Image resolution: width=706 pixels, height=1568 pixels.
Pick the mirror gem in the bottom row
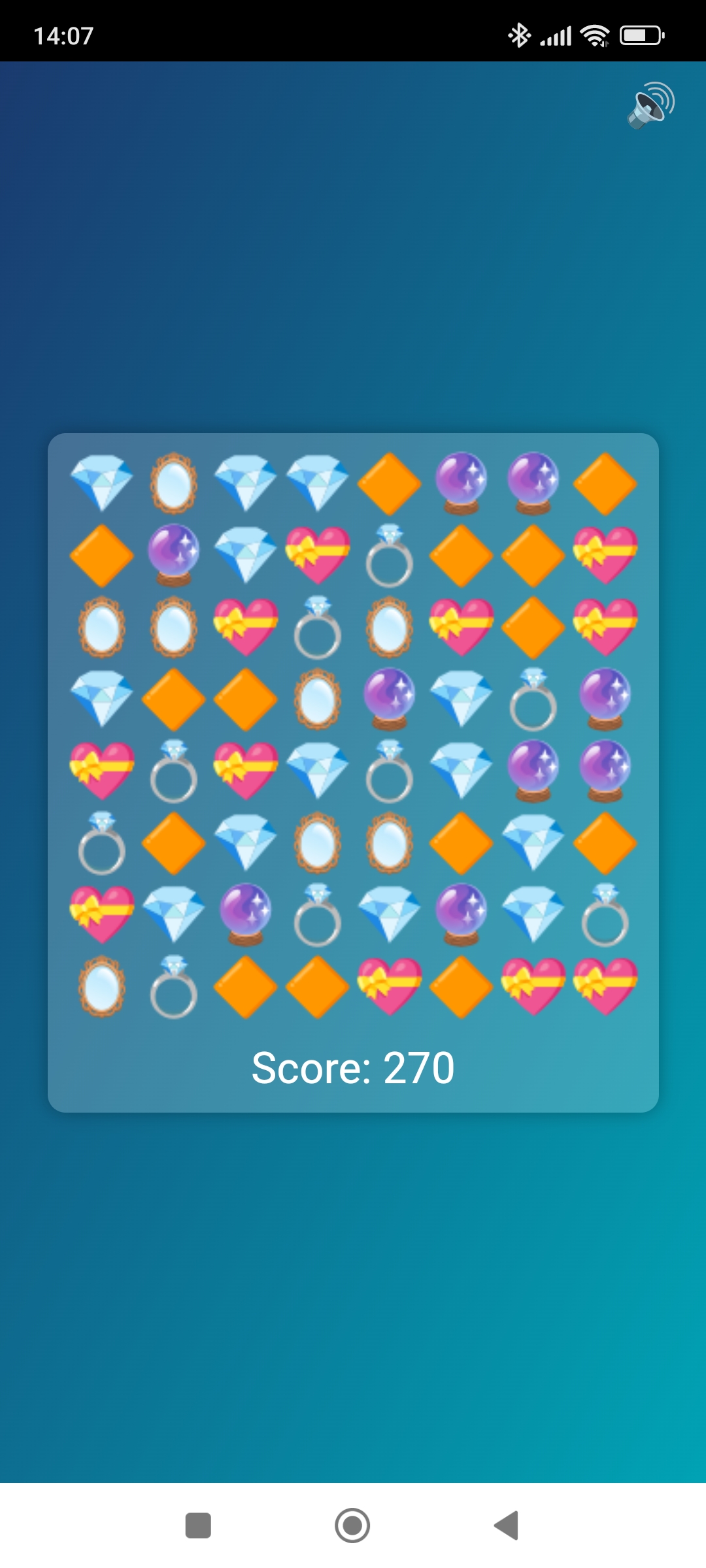(102, 987)
